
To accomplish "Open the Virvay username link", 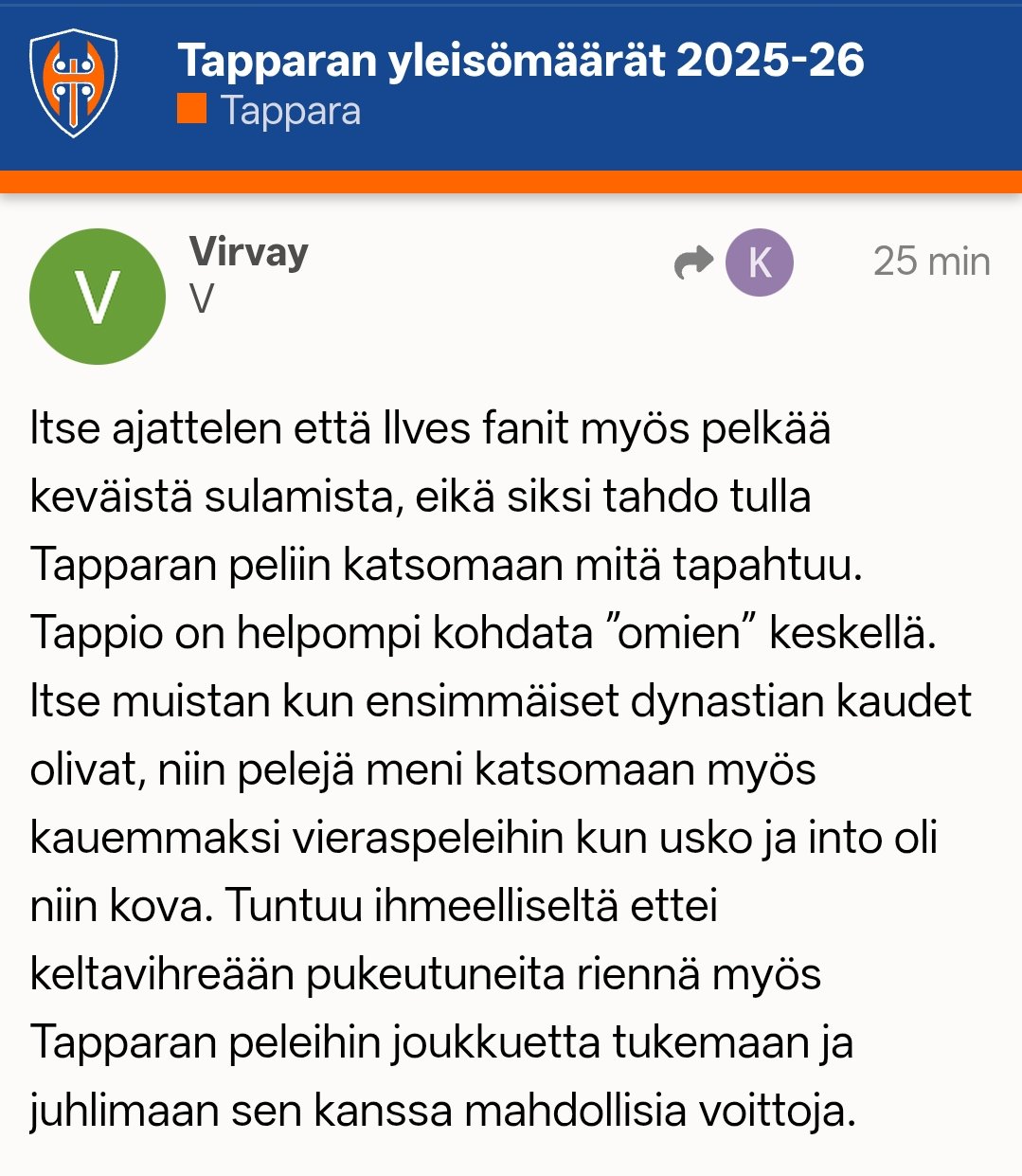I will [x=249, y=252].
